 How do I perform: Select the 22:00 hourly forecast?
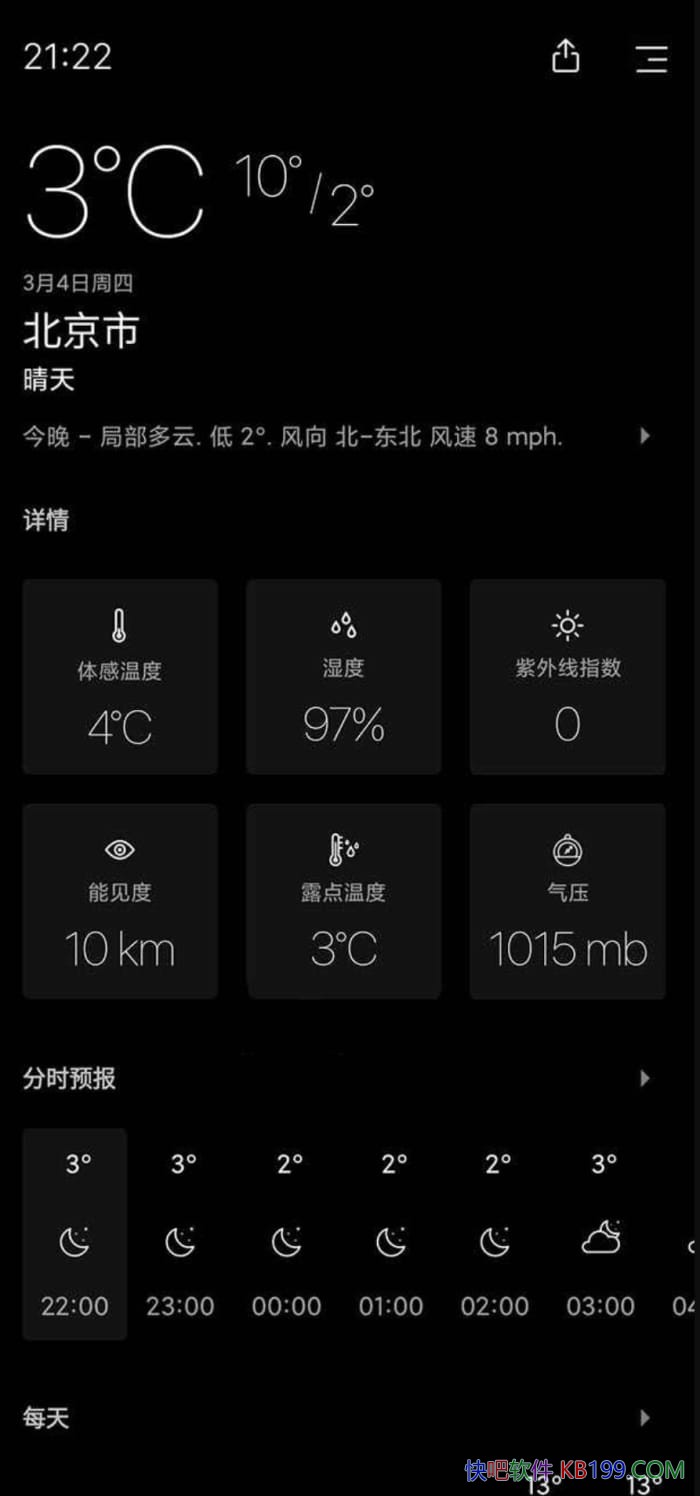[x=75, y=1234]
